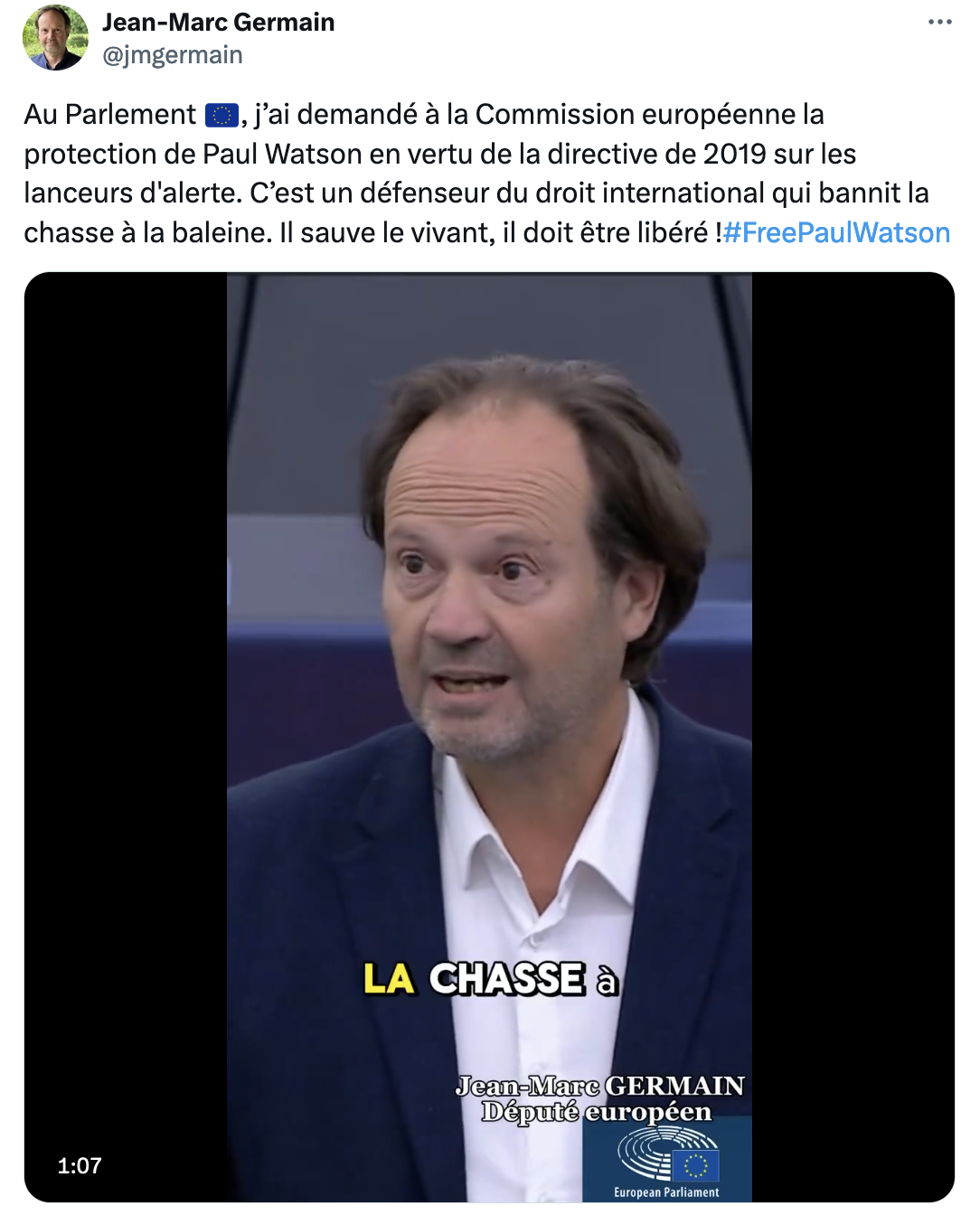Open the @jmgermain profile handle
Viewport: 980px width, 1215px height.
[172, 55]
